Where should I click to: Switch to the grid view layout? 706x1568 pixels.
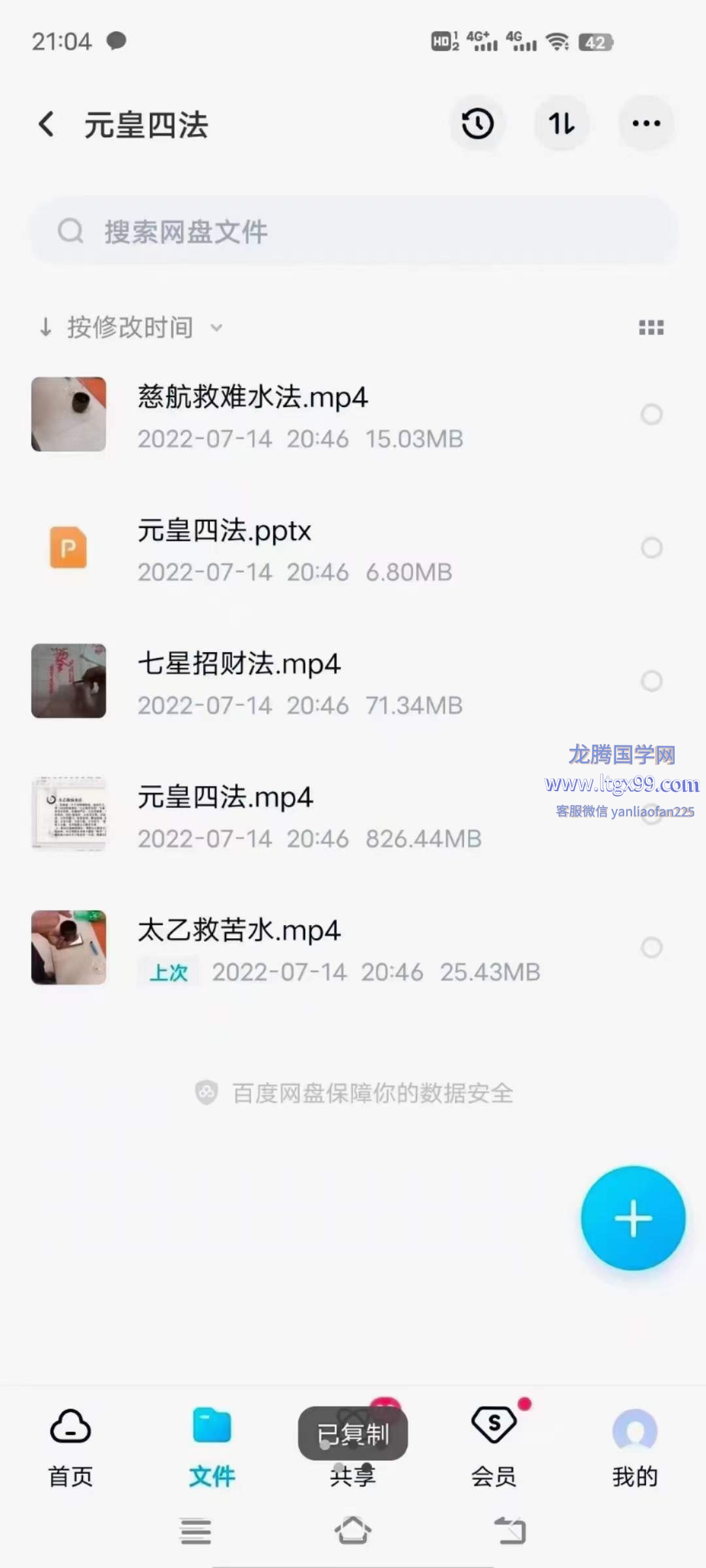pyautogui.click(x=651, y=327)
